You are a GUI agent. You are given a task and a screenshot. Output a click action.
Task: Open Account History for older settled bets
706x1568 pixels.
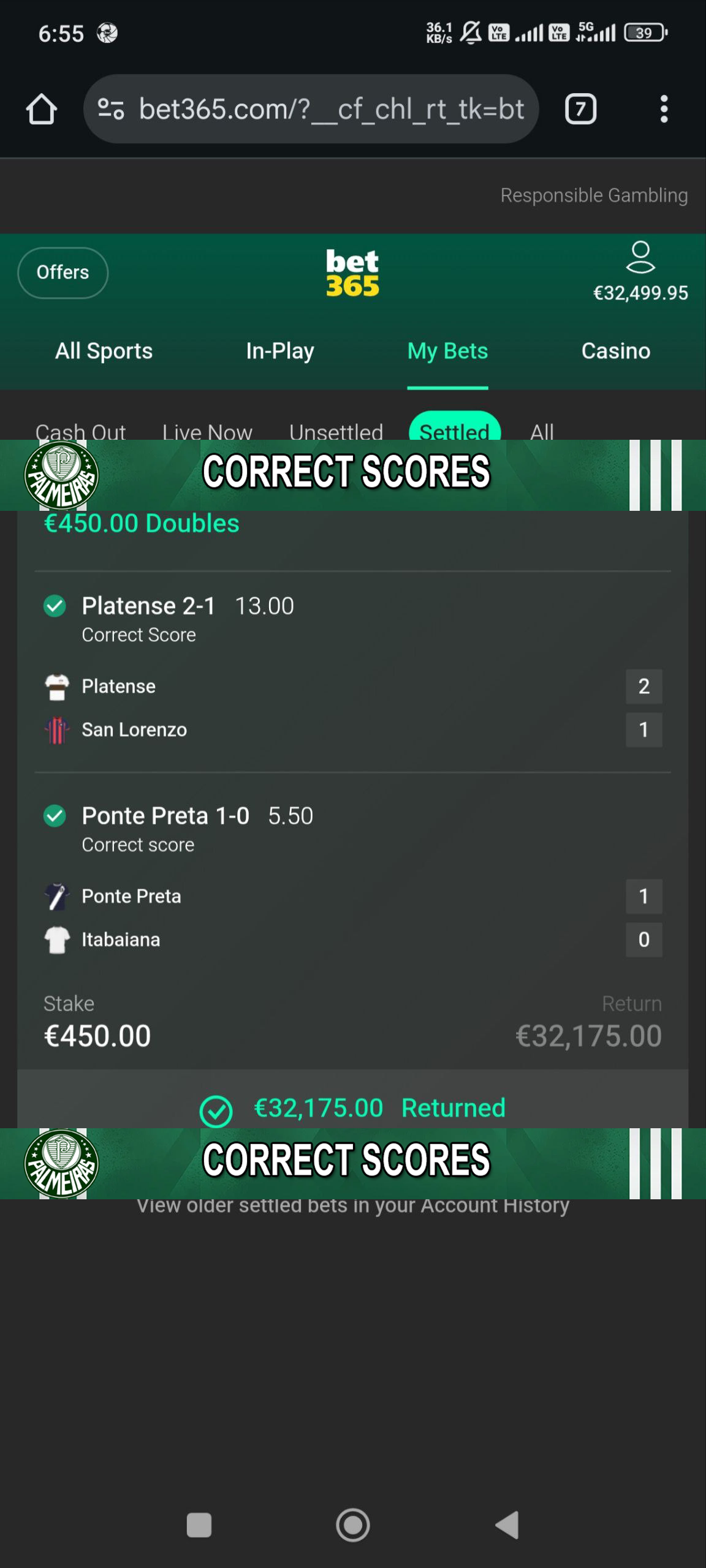point(353,1205)
